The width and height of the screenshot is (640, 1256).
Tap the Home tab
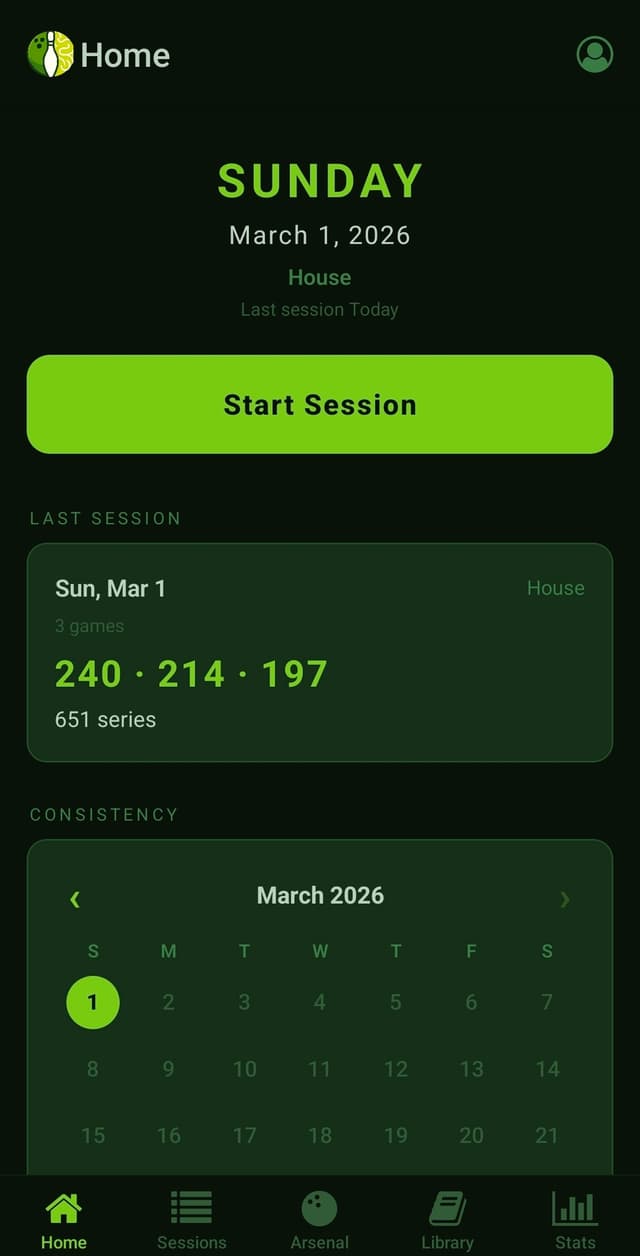[64, 1220]
